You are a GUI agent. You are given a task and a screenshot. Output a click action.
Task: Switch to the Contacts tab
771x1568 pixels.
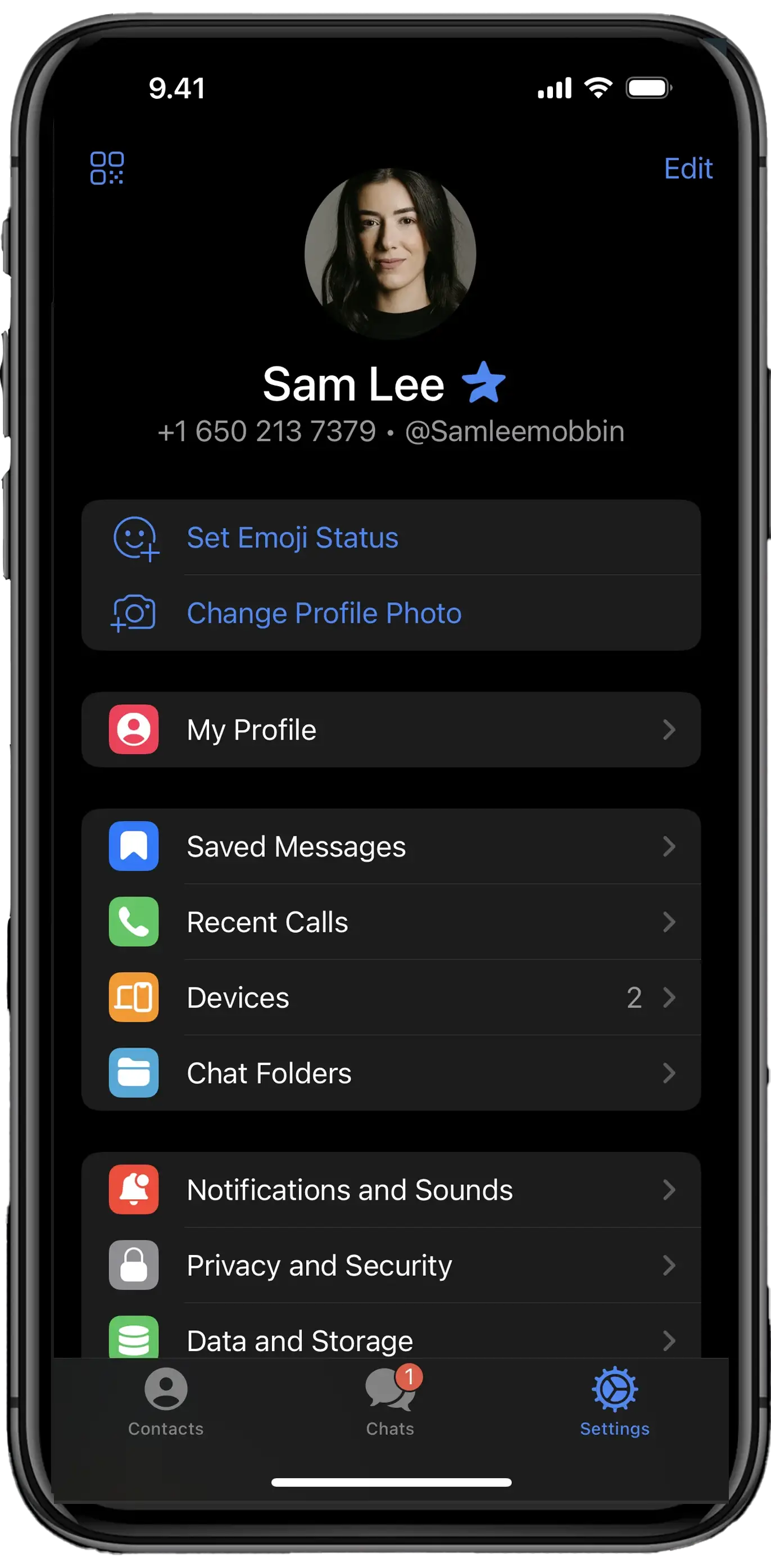click(x=166, y=1402)
